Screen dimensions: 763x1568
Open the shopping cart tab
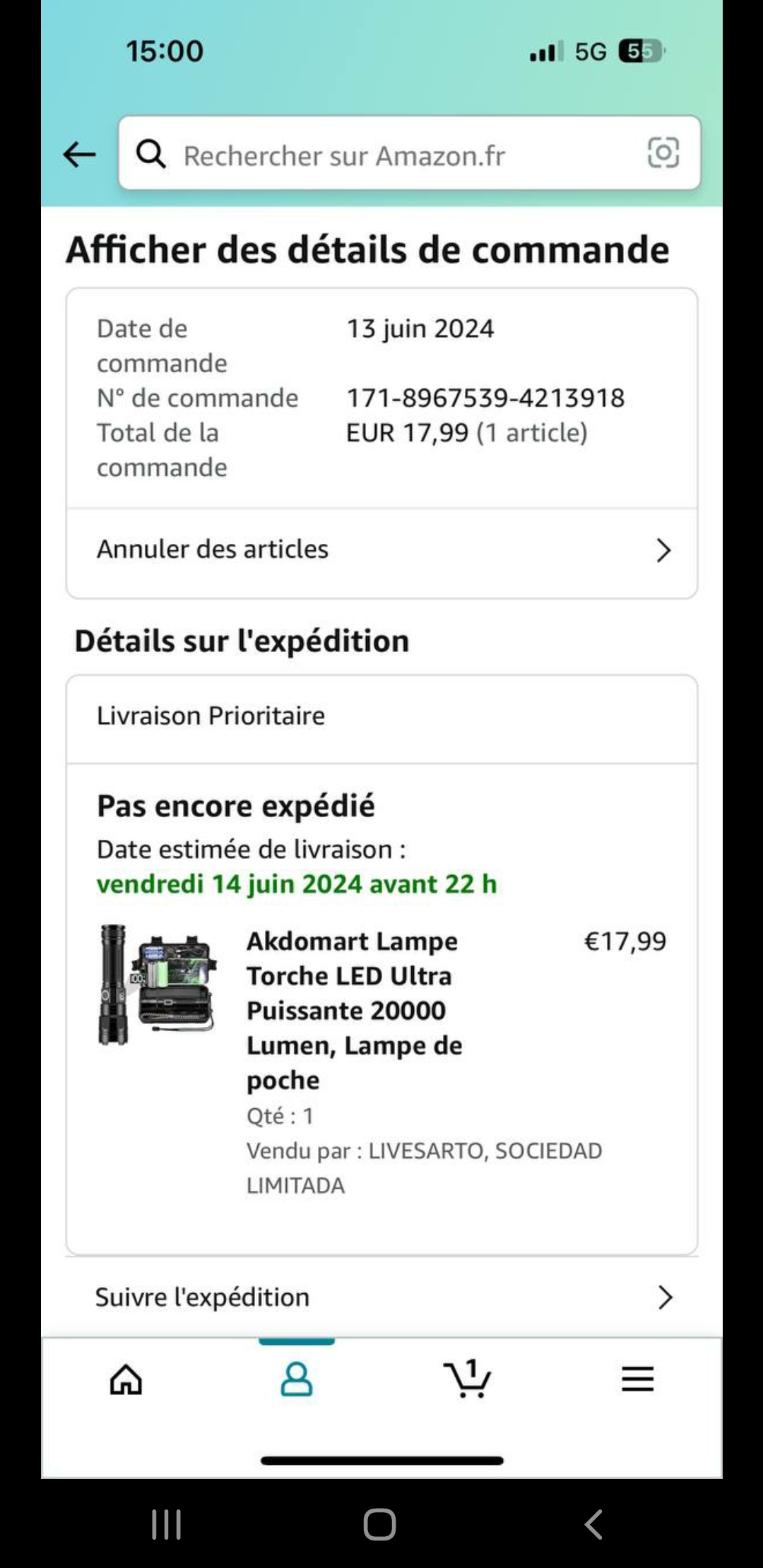pyautogui.click(x=467, y=1379)
